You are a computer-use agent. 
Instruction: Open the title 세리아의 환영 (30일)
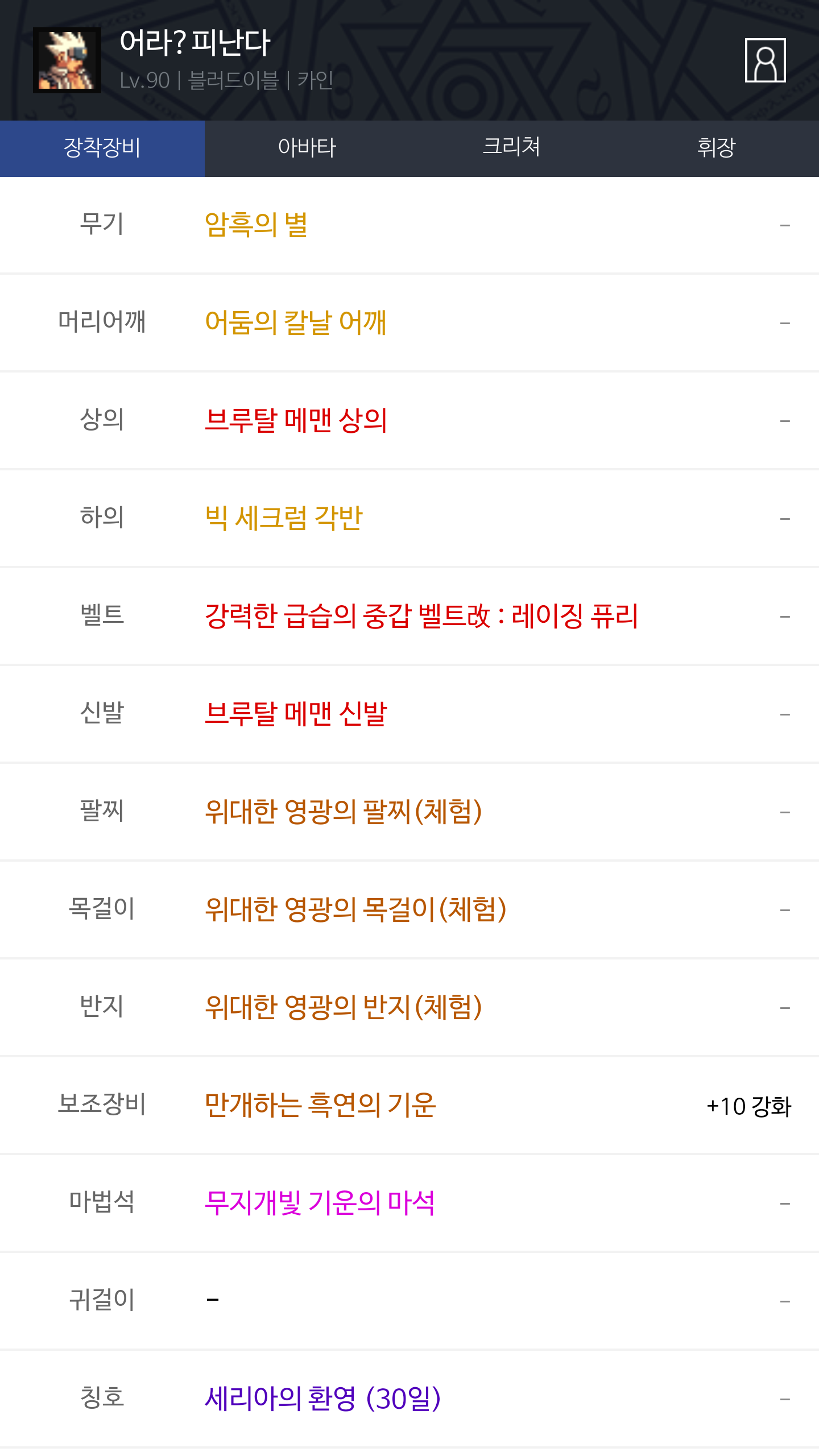click(x=322, y=1399)
